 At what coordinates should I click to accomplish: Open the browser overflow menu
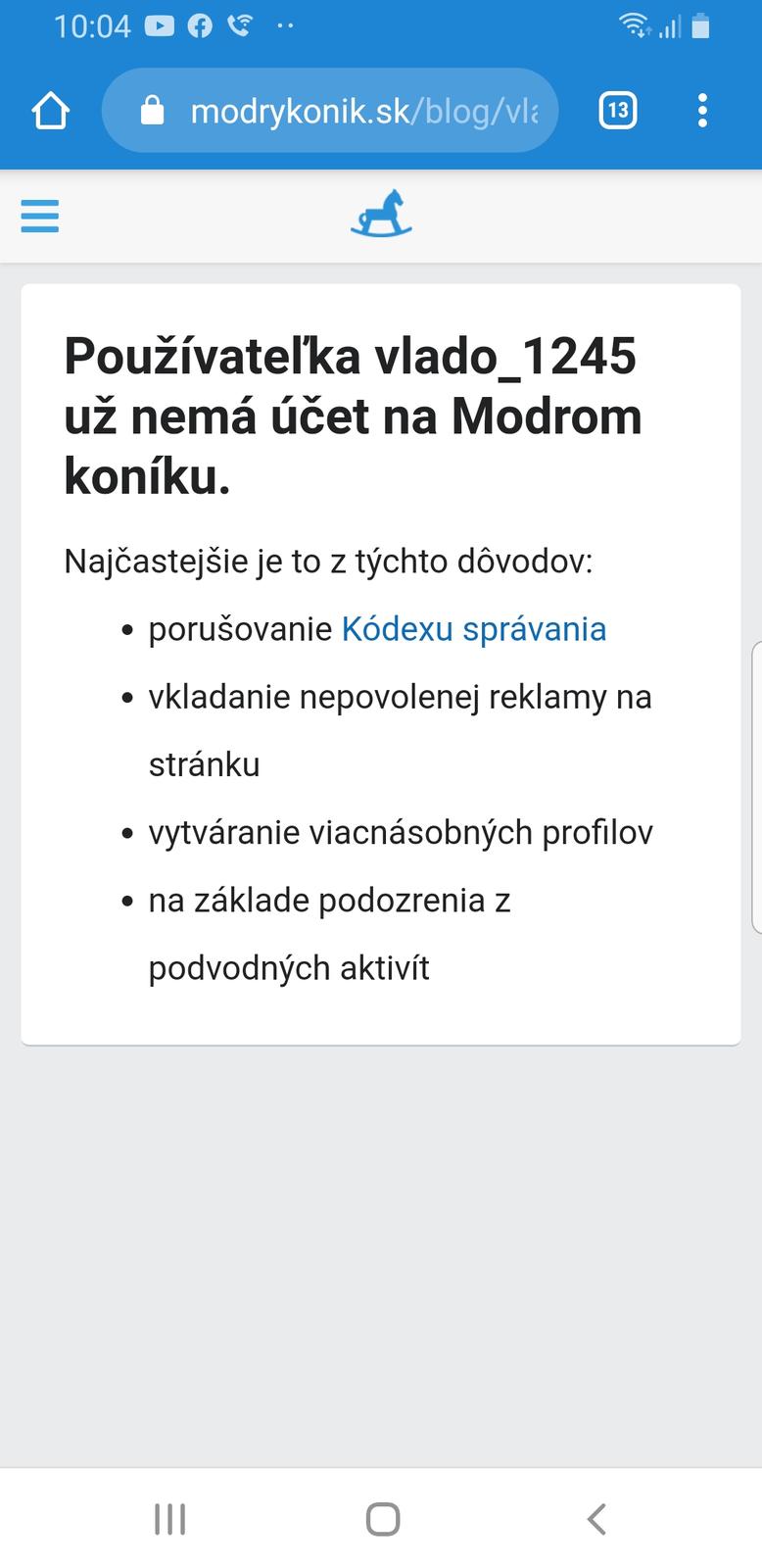coord(702,111)
